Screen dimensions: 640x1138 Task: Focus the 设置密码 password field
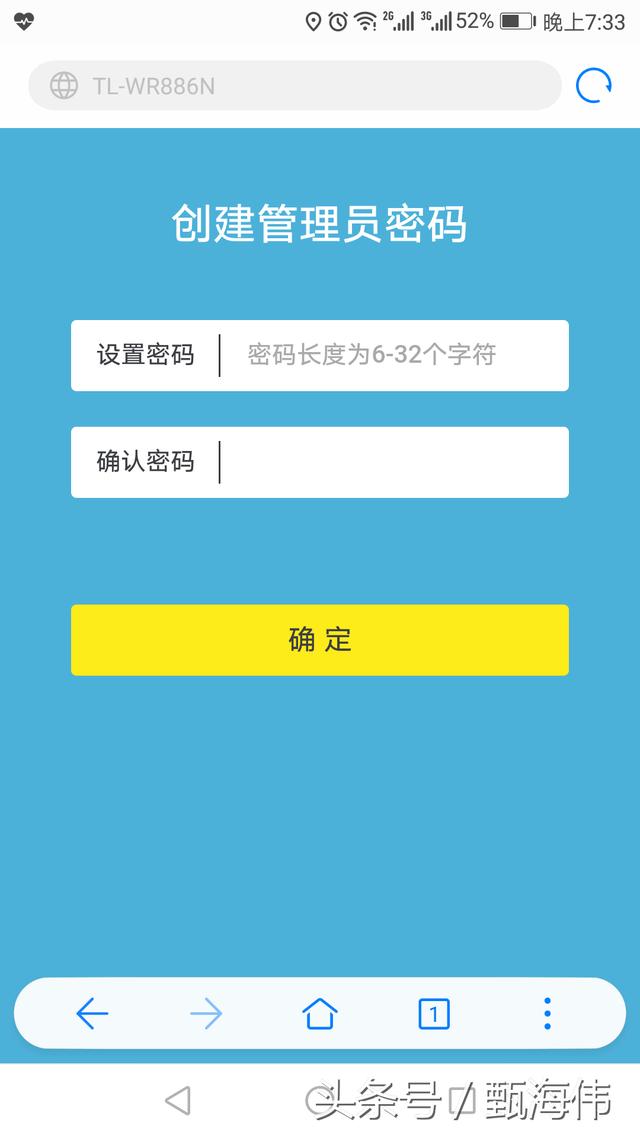pyautogui.click(x=390, y=355)
